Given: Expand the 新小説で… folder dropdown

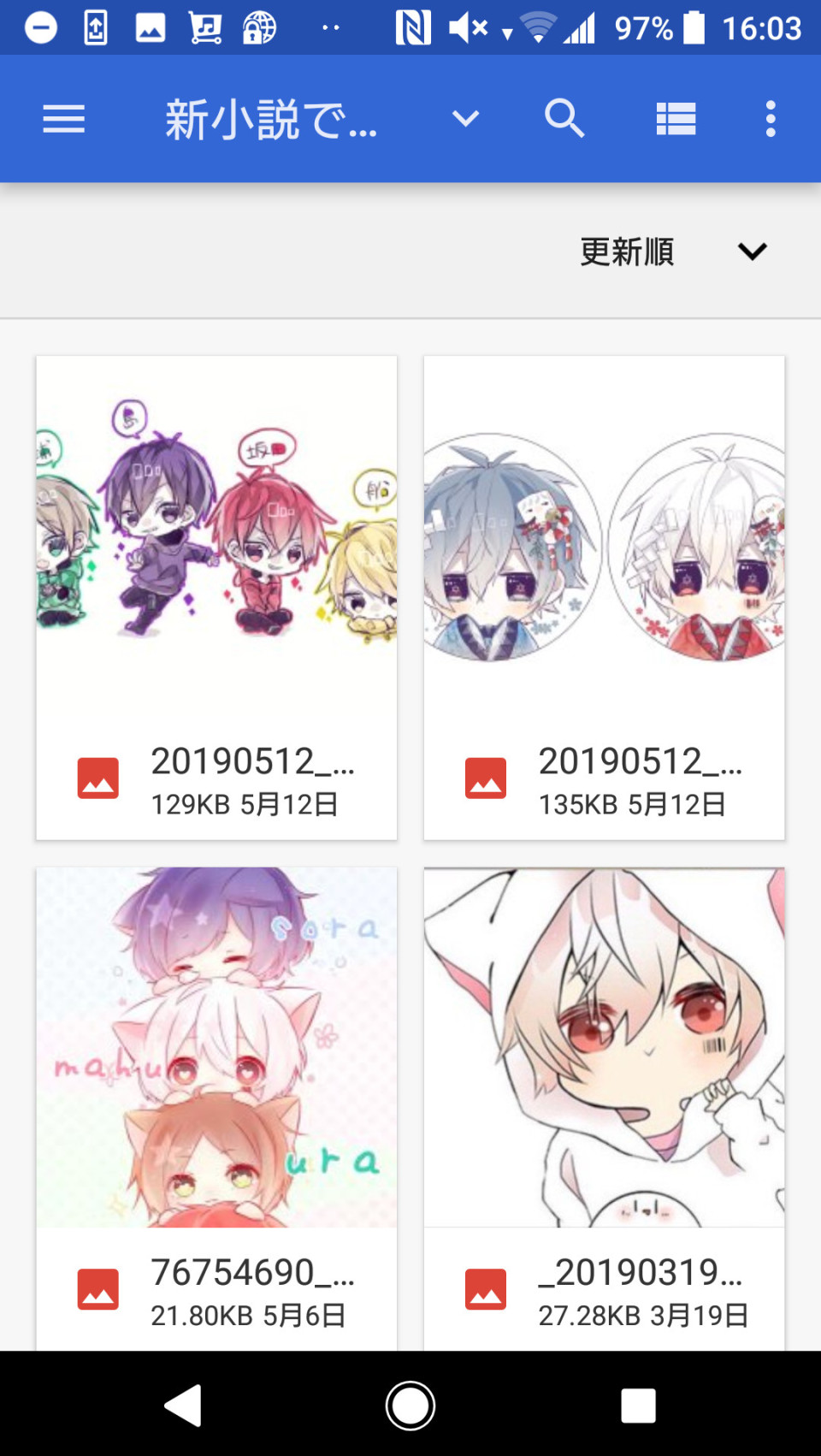Looking at the screenshot, I should 465,119.
